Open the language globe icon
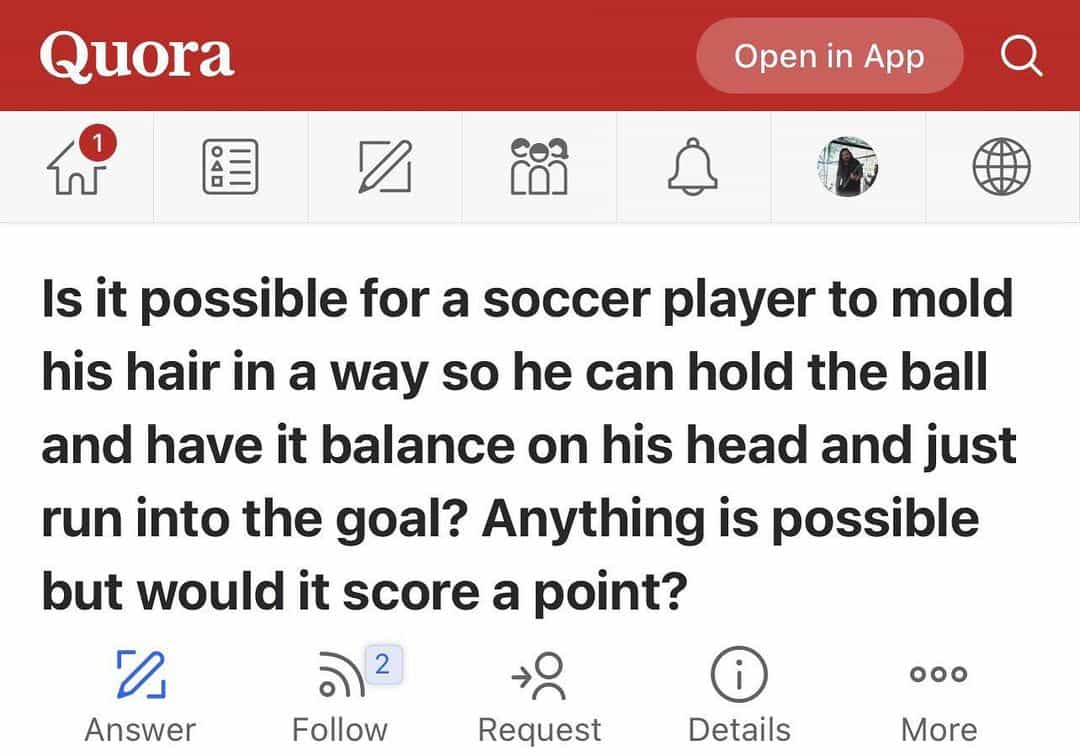 (x=1001, y=166)
